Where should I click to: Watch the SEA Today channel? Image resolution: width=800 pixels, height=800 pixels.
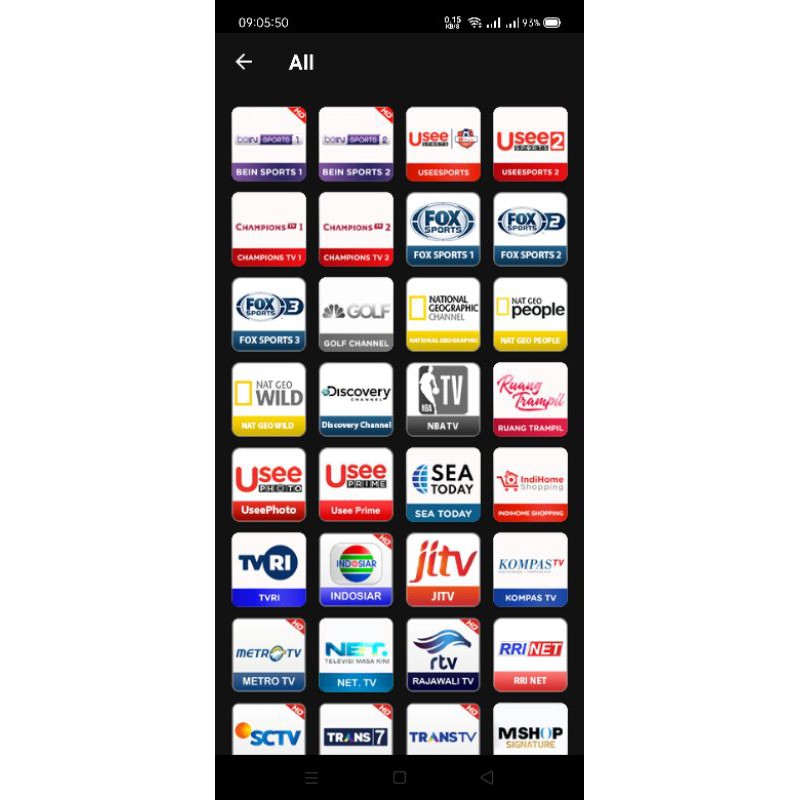point(443,484)
